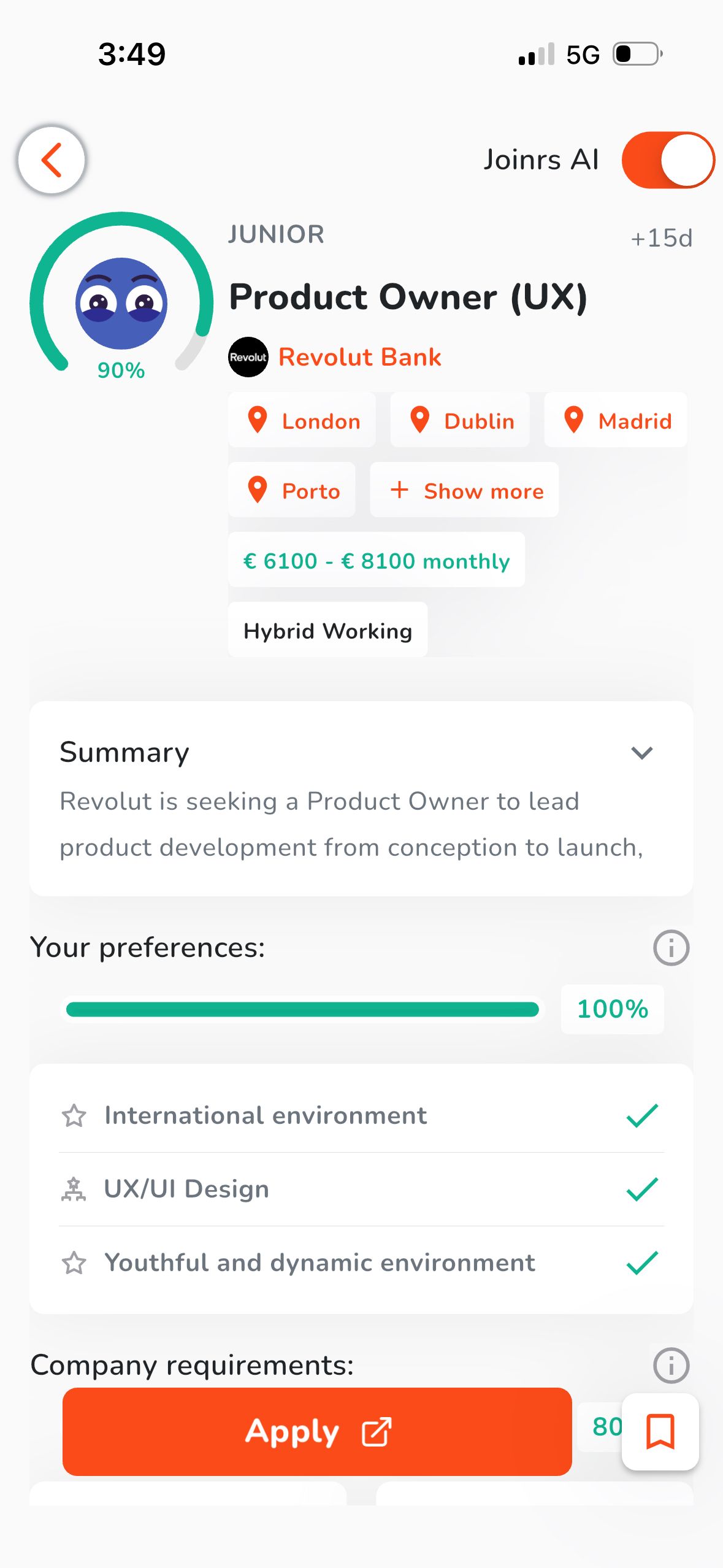This screenshot has width=723, height=1568.
Task: Toggle off the Joinrs AI switch
Action: click(x=668, y=159)
